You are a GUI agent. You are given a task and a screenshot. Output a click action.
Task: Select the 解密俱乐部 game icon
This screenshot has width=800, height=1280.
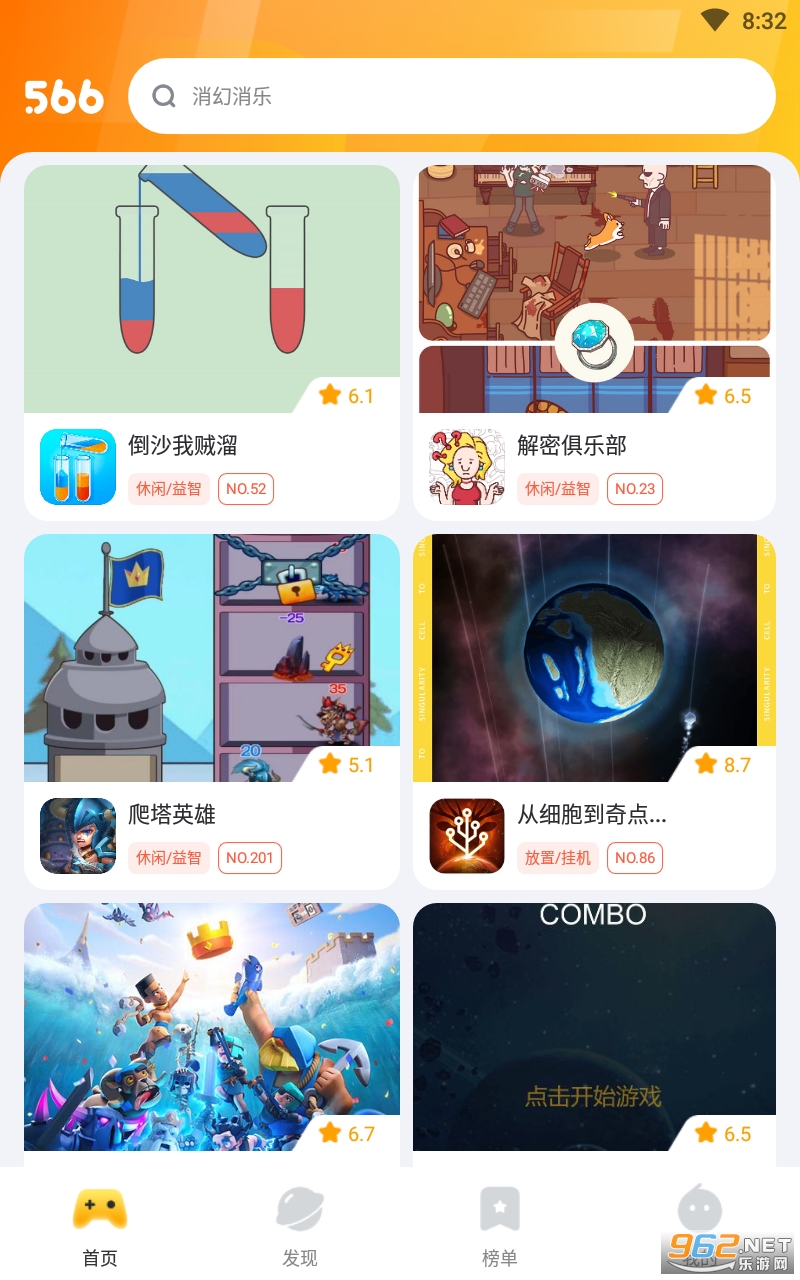465,467
